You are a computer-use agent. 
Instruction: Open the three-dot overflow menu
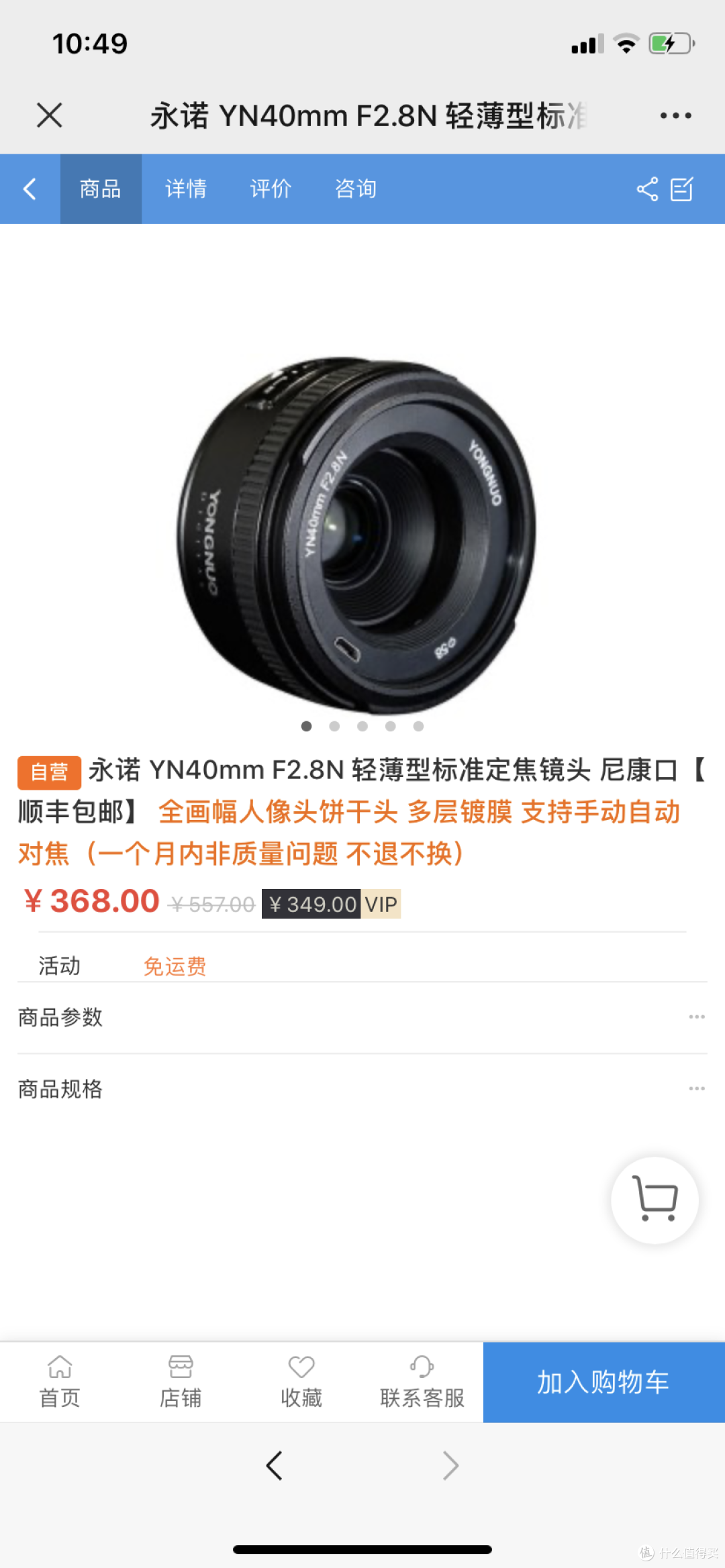pos(675,115)
